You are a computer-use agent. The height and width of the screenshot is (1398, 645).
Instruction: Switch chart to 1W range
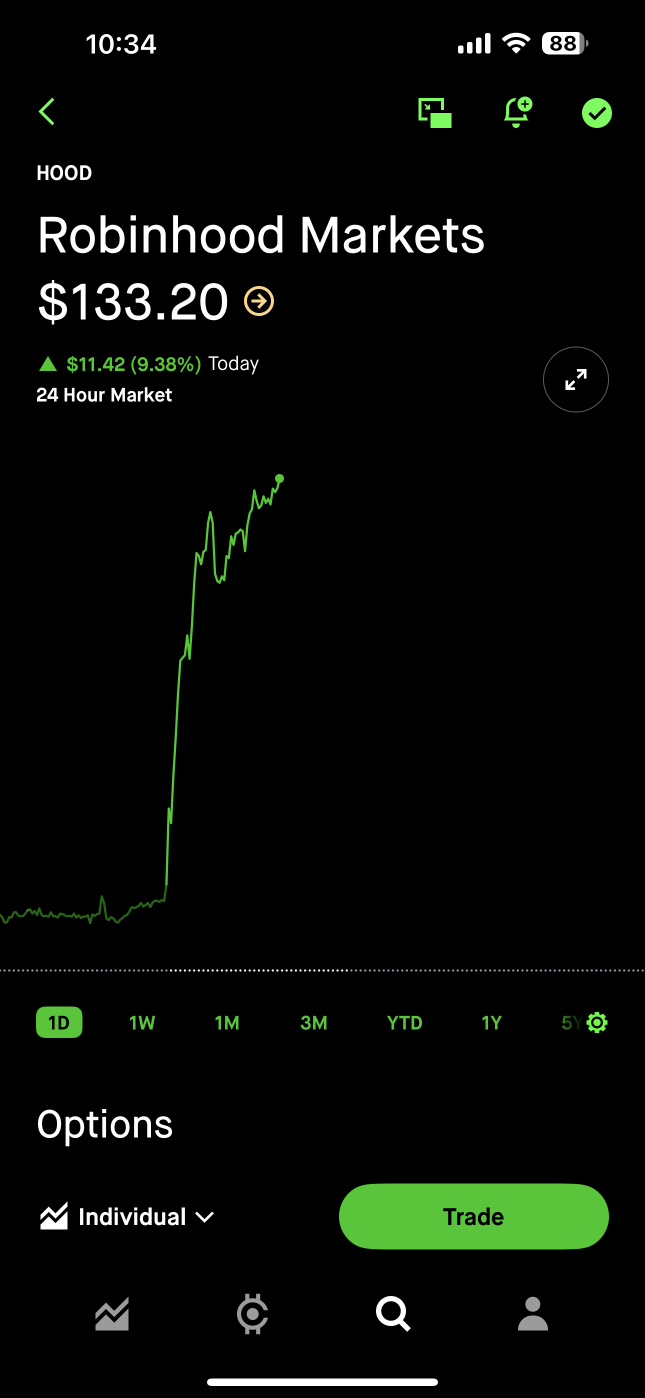142,1023
